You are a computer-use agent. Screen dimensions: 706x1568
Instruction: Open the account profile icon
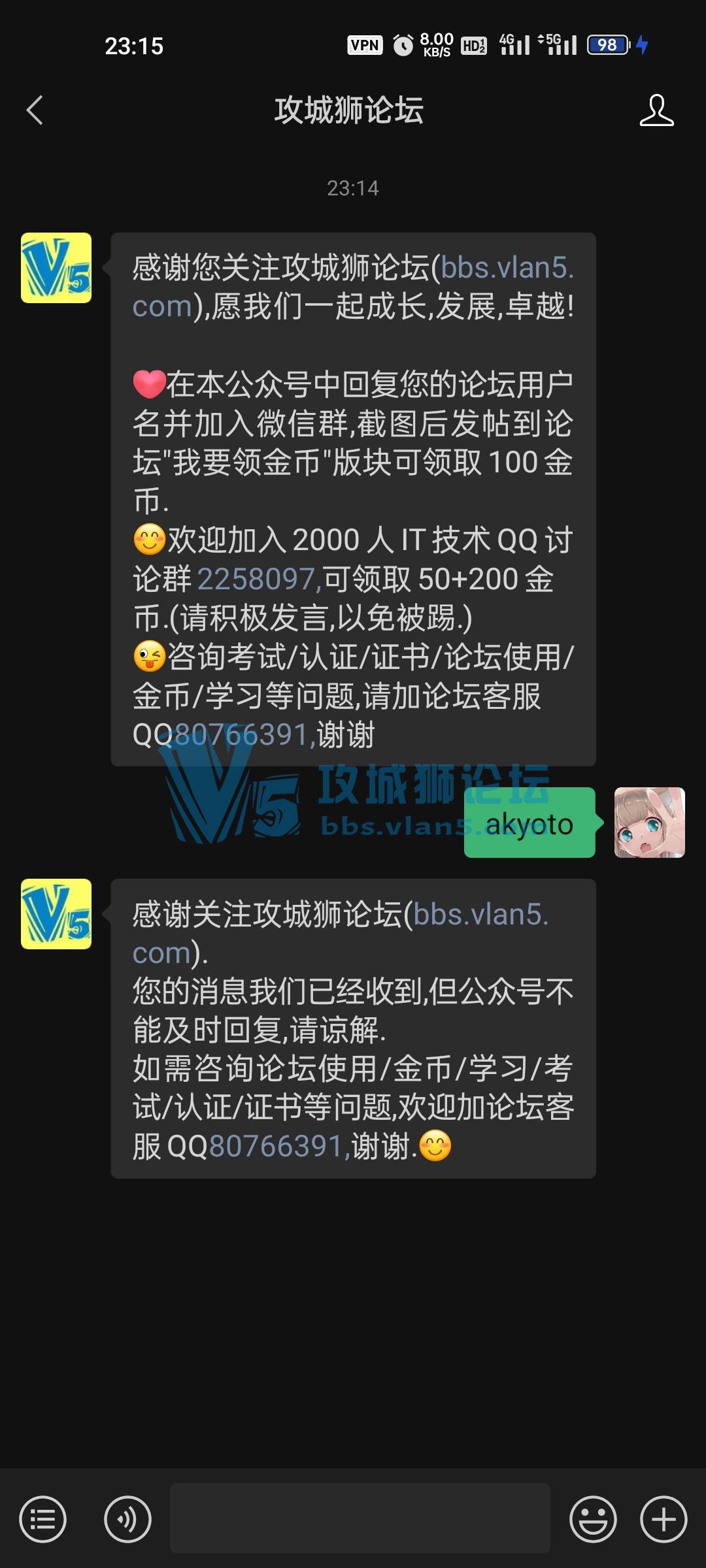[656, 110]
